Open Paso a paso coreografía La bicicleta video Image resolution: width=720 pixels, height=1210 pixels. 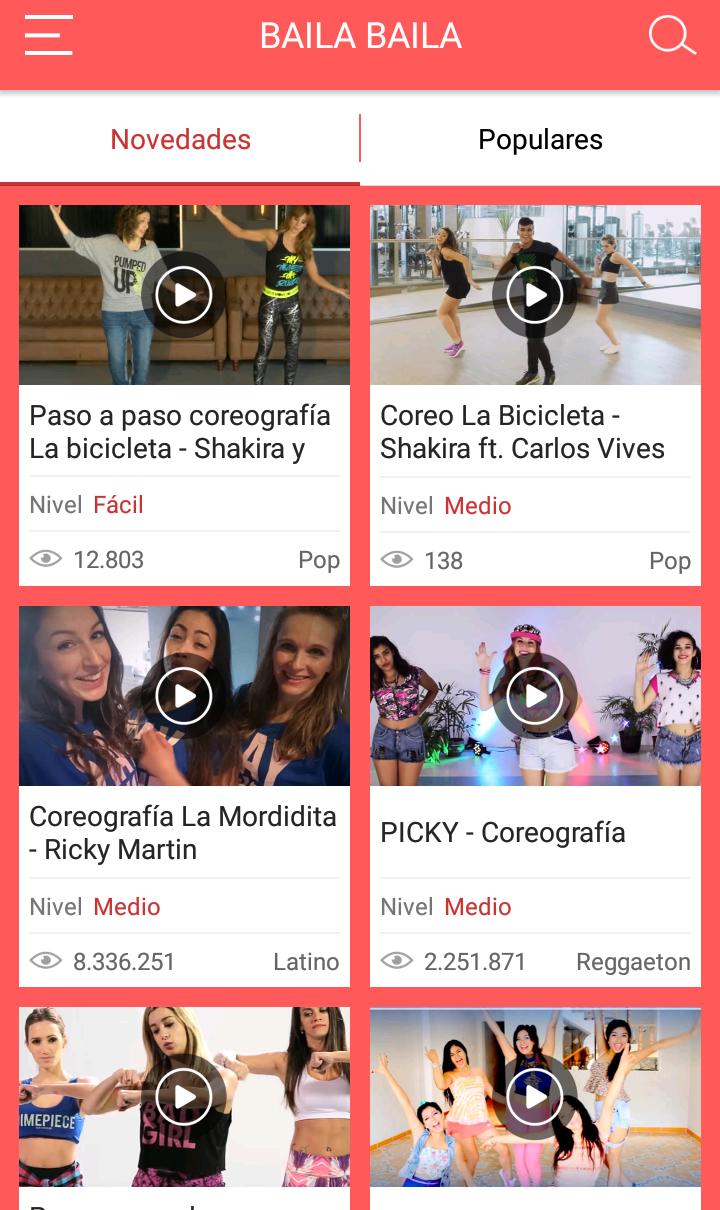click(184, 295)
